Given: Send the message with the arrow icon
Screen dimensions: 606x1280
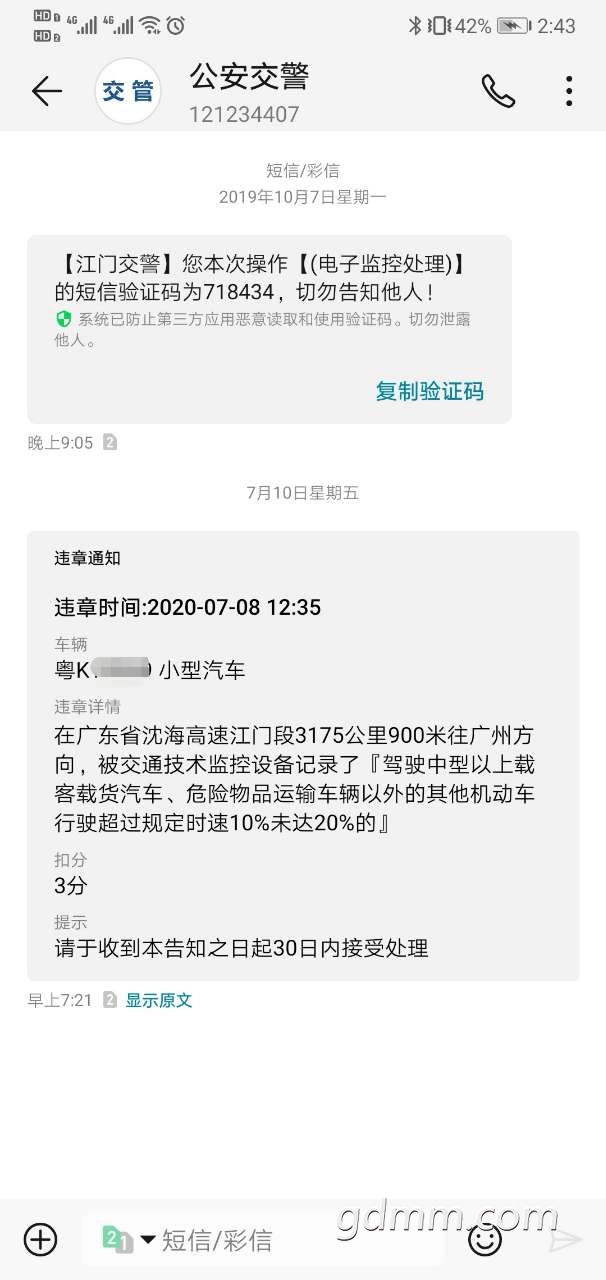Looking at the screenshot, I should (565, 1240).
